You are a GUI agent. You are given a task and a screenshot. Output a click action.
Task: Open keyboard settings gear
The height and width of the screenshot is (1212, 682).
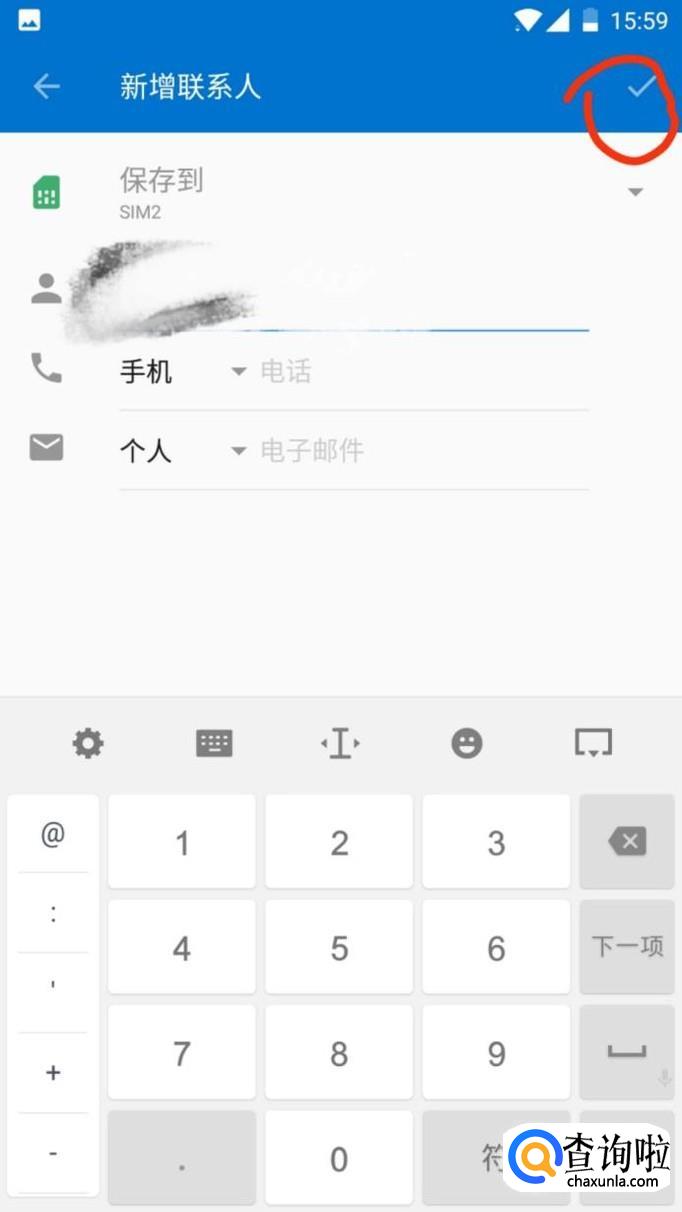[88, 743]
